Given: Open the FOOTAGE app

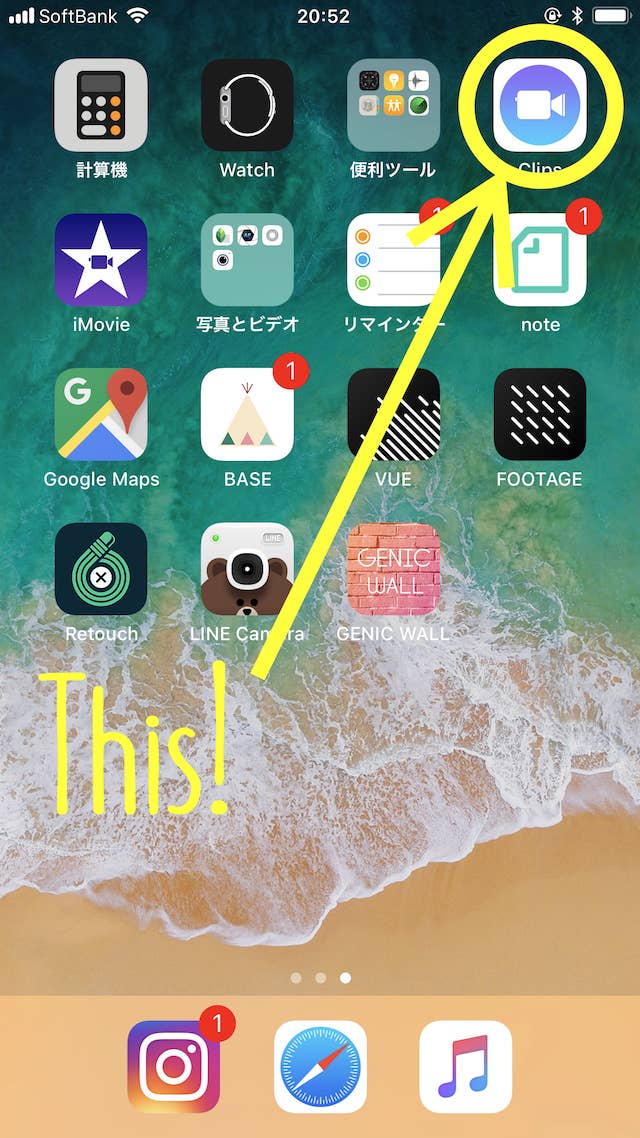Looking at the screenshot, I should [540, 415].
